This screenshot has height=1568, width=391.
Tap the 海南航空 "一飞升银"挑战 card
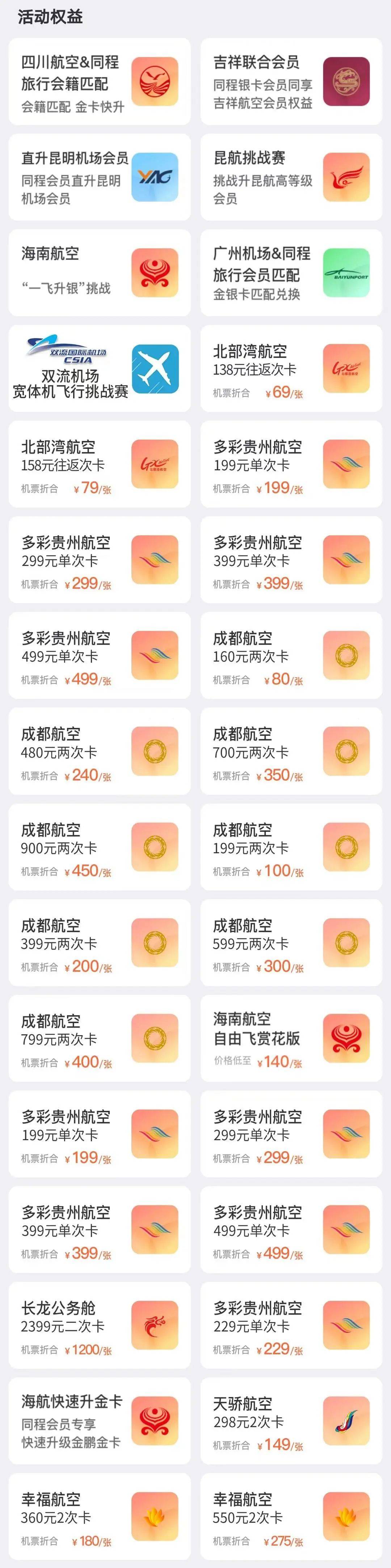coord(99,272)
